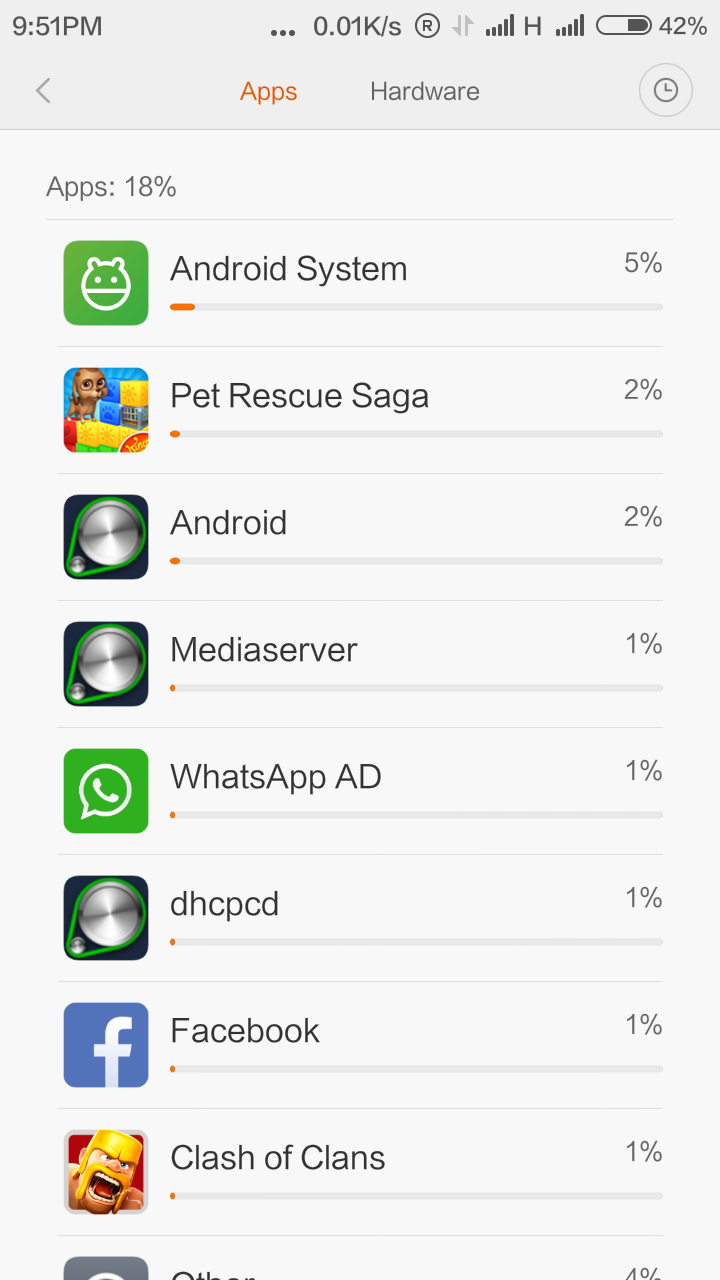Screen dimensions: 720x1280
Task: Select the Apps tab
Action: (x=268, y=91)
